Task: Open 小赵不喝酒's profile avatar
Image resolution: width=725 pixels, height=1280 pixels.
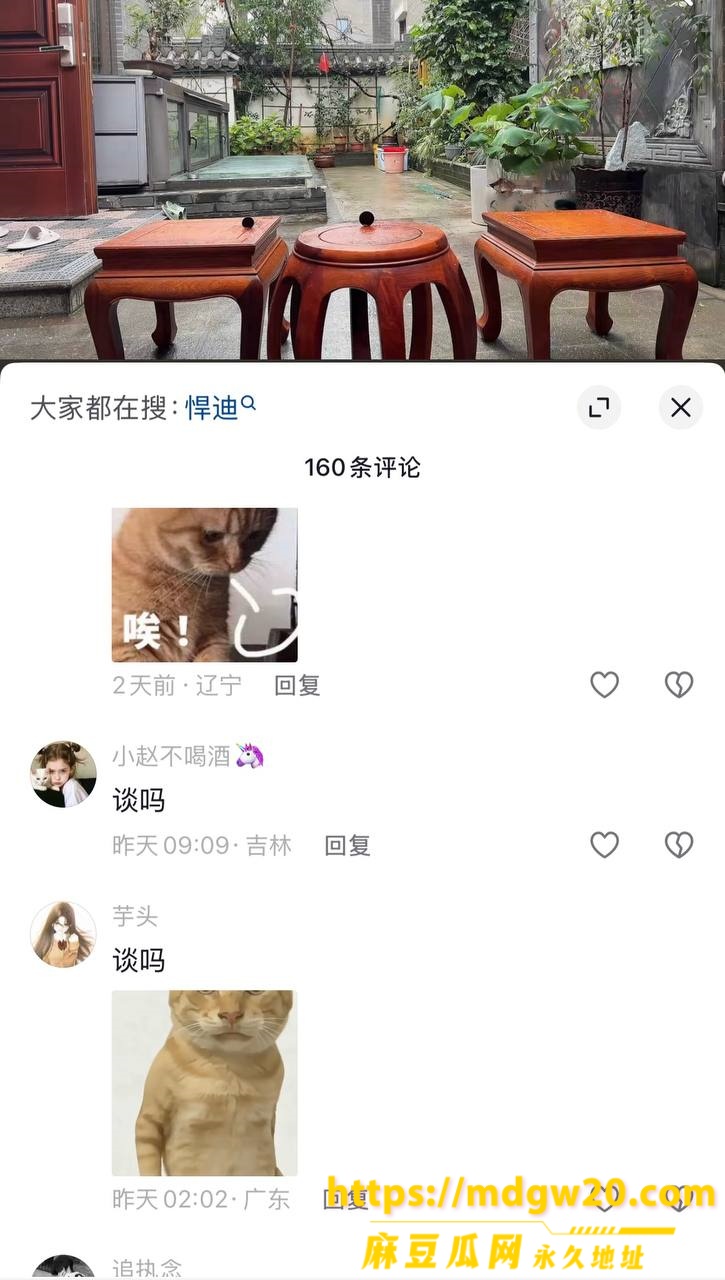Action: pyautogui.click(x=63, y=774)
